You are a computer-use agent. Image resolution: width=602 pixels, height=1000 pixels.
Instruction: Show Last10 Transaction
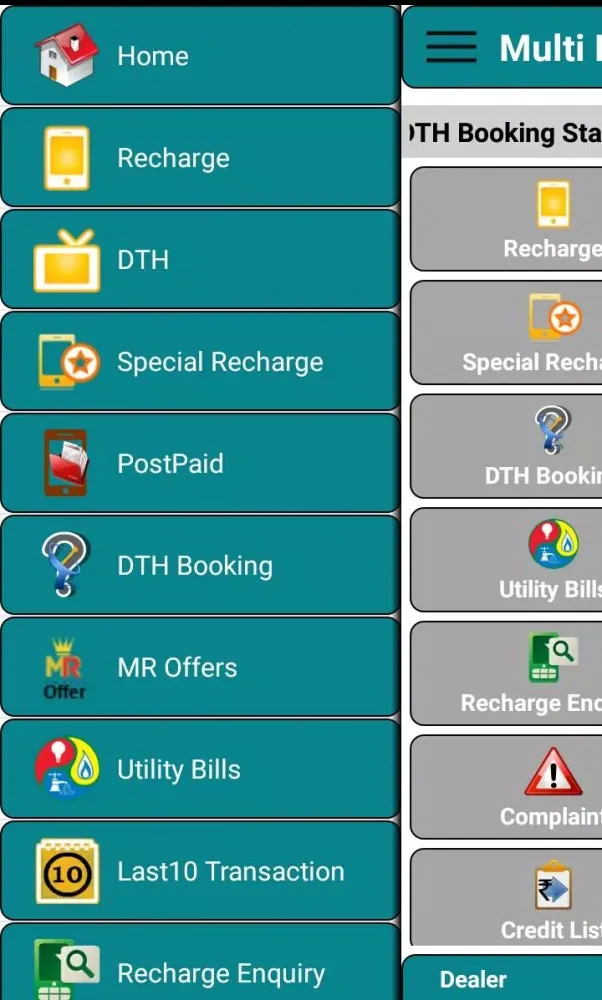point(200,872)
